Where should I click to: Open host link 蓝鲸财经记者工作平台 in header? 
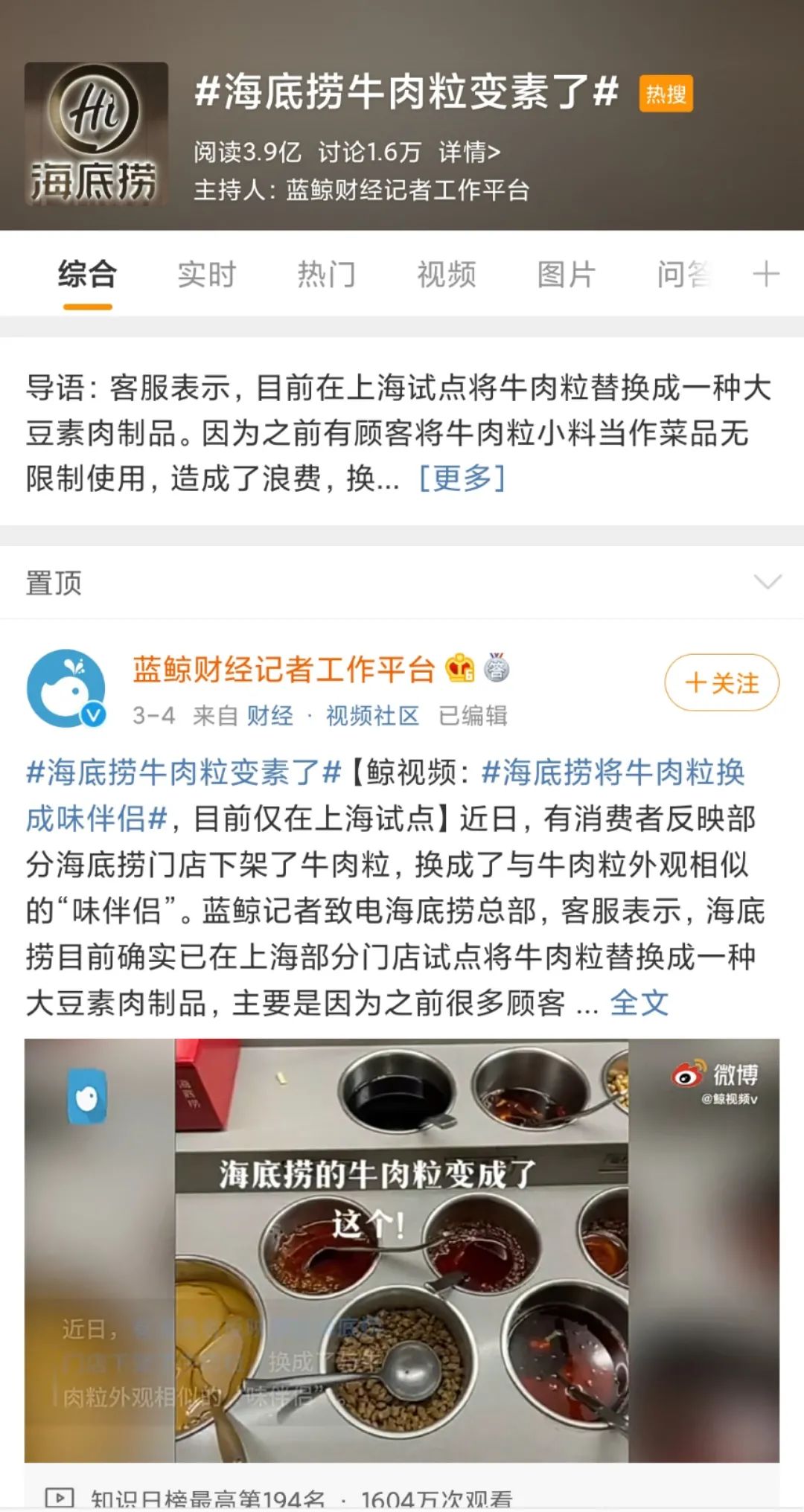[x=407, y=190]
